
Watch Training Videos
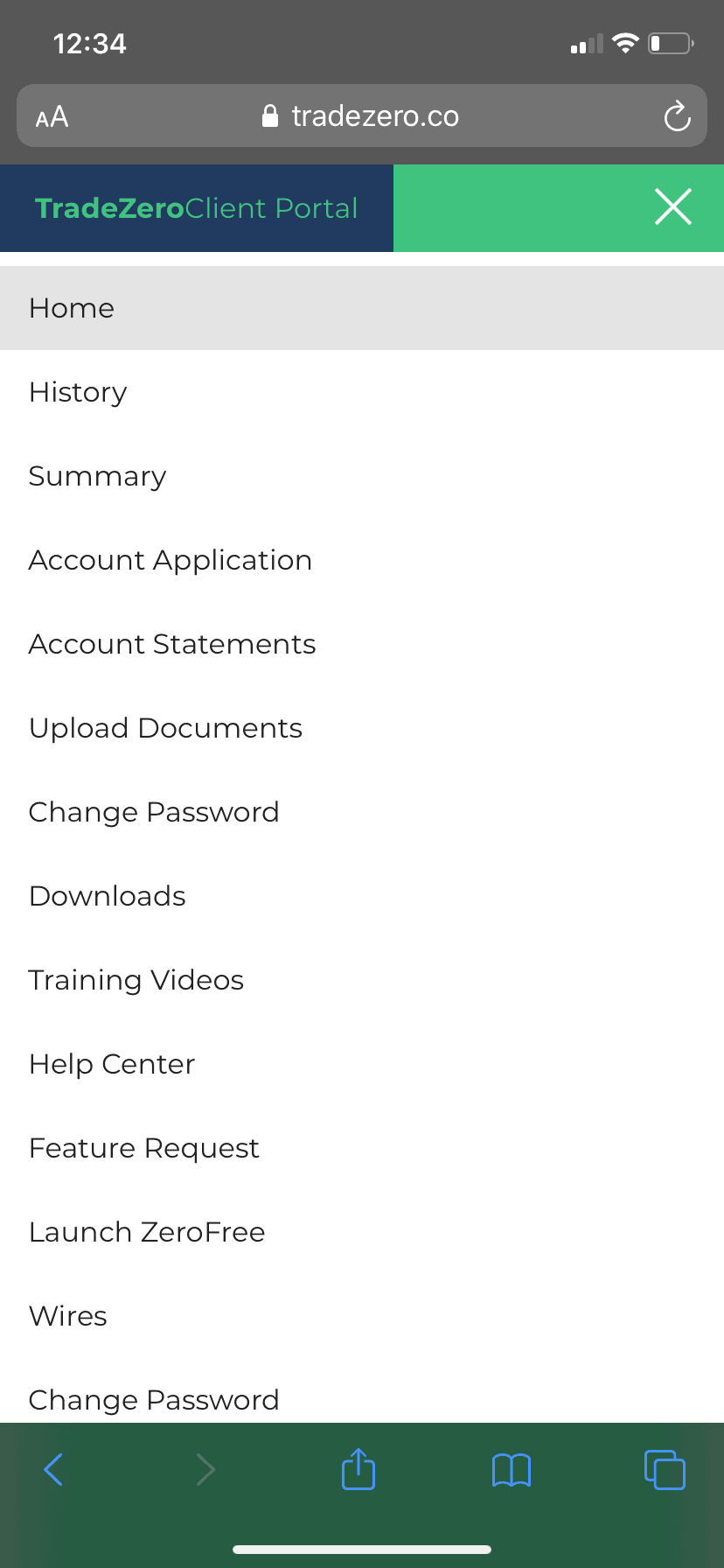[x=136, y=980]
